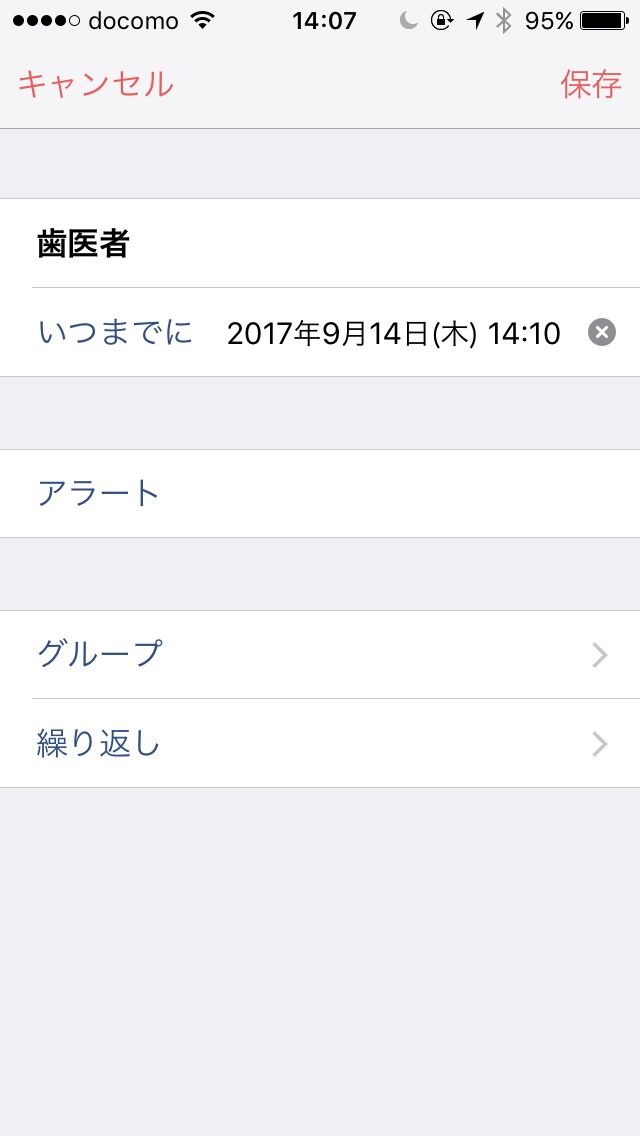Tap キャンセル to discard changes

(x=96, y=84)
